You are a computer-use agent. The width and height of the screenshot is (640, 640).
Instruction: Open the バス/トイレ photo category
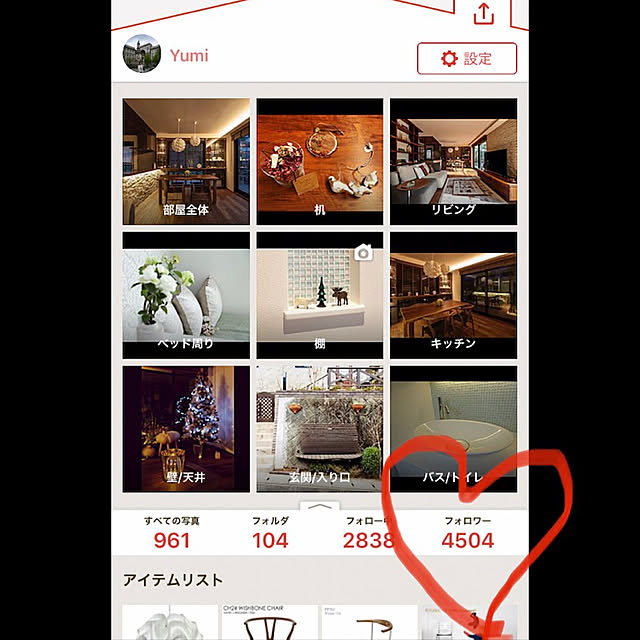tap(453, 430)
